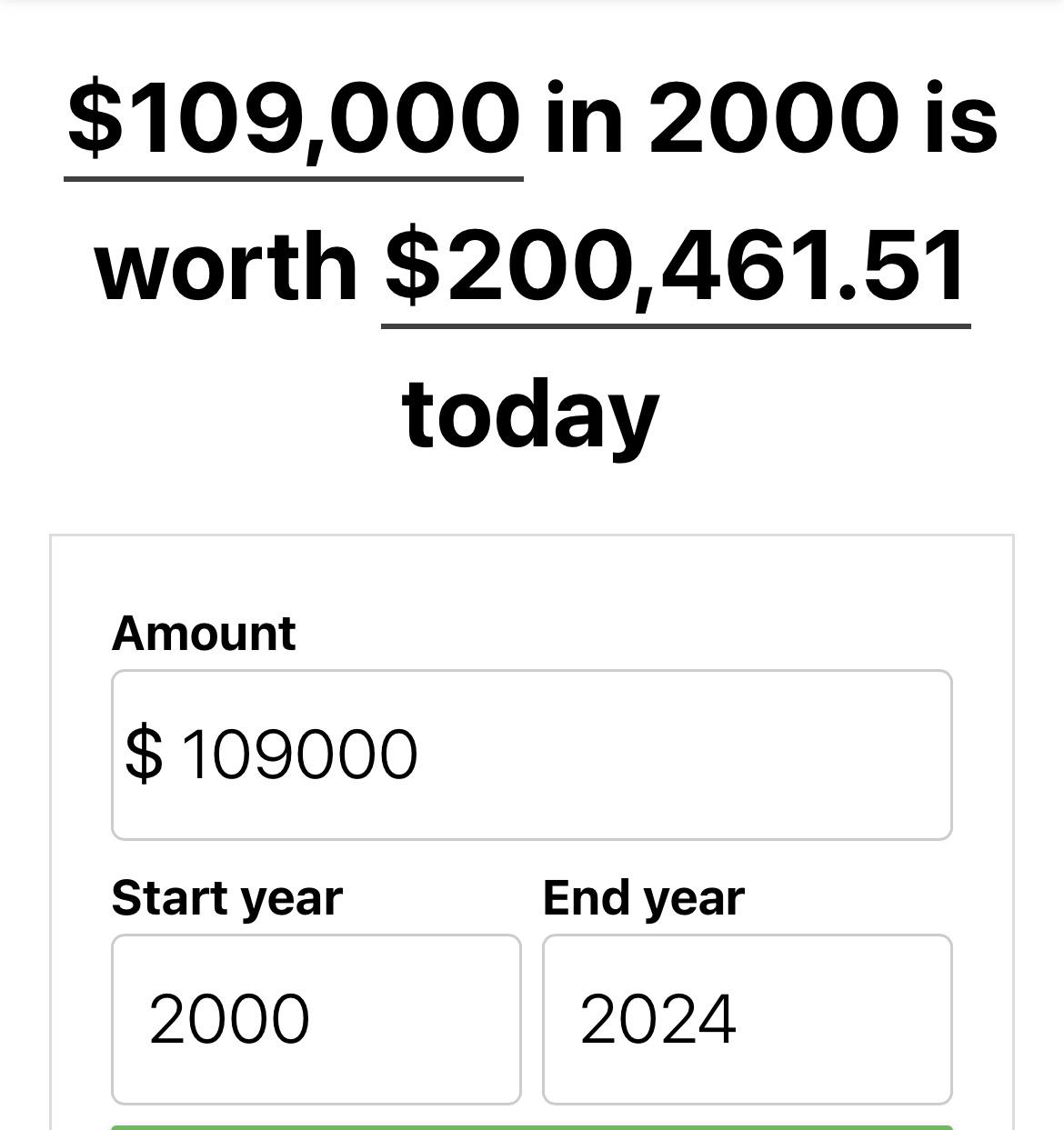The height and width of the screenshot is (1130, 1064).
Task: Click the Amount input field
Action: tap(532, 755)
